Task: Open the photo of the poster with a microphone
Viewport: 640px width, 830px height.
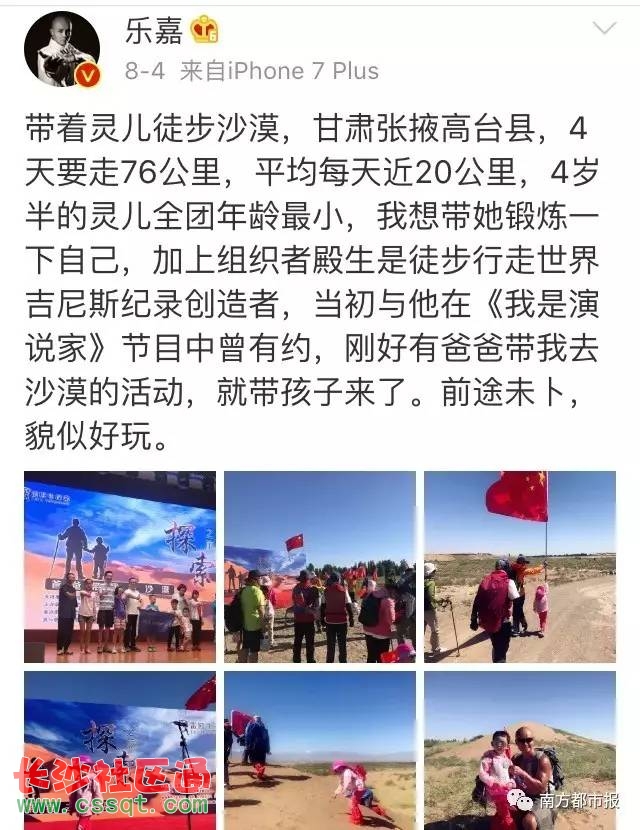Action: (x=120, y=750)
